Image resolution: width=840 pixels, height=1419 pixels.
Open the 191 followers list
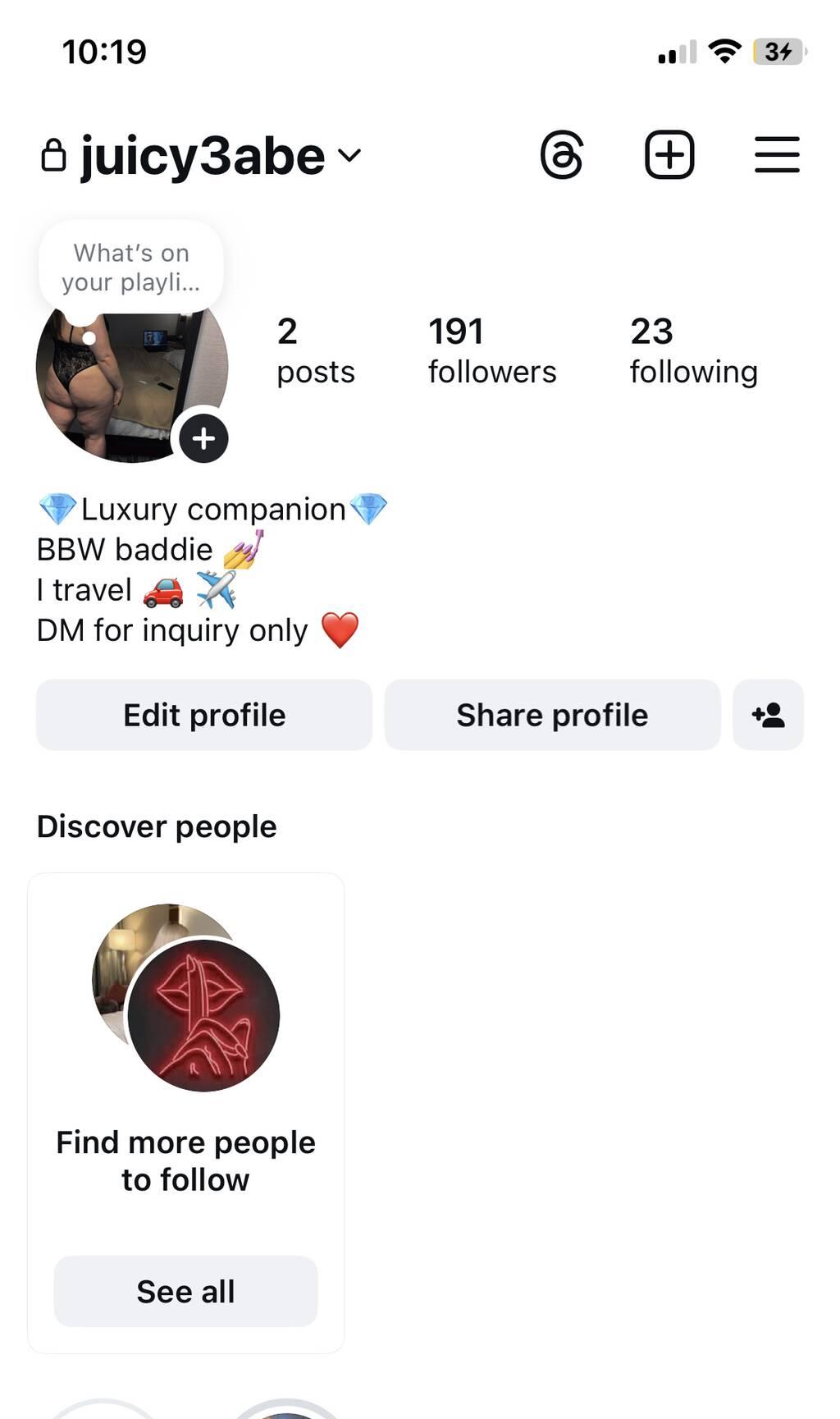[491, 351]
